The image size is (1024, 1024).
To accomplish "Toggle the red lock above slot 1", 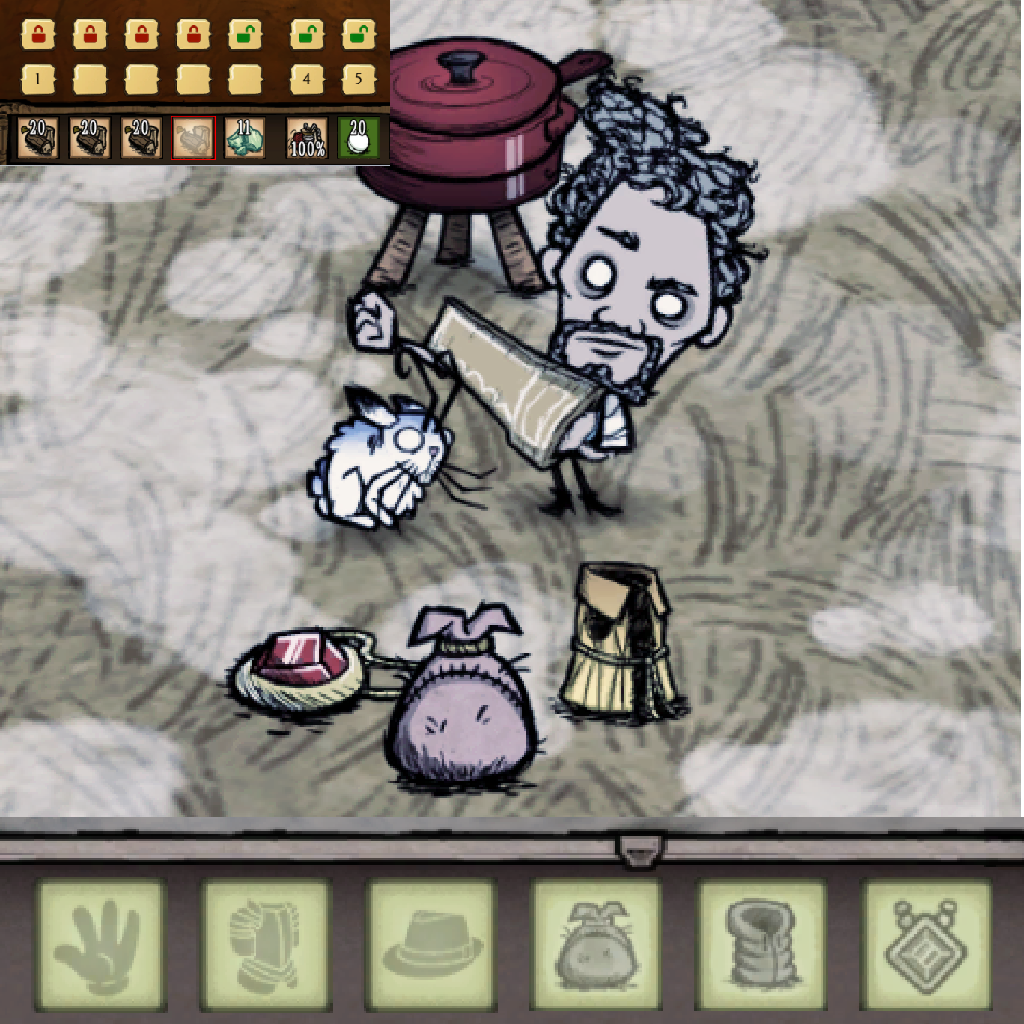I will click(37, 34).
